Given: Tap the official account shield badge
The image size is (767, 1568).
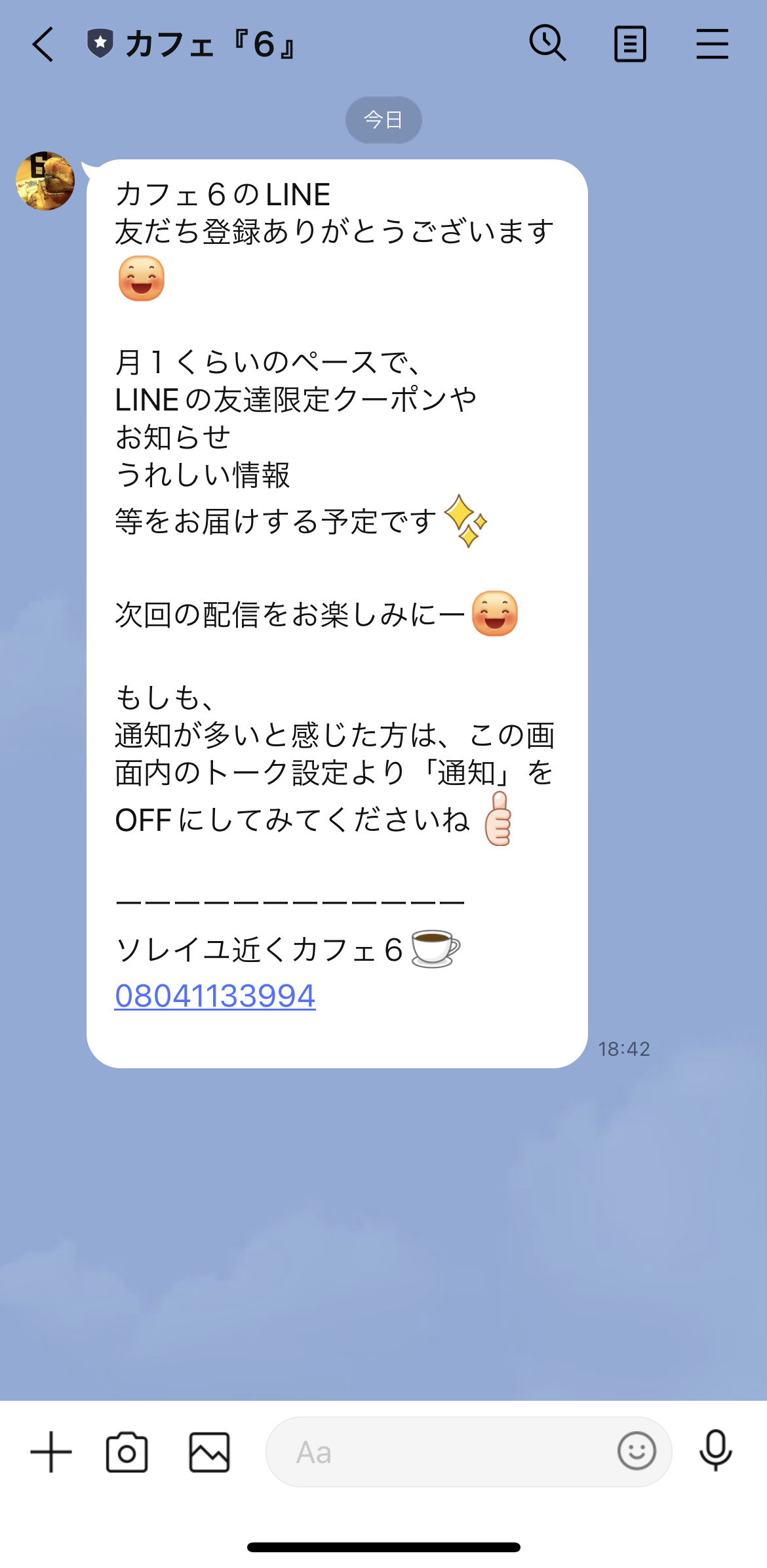Looking at the screenshot, I should click(100, 42).
